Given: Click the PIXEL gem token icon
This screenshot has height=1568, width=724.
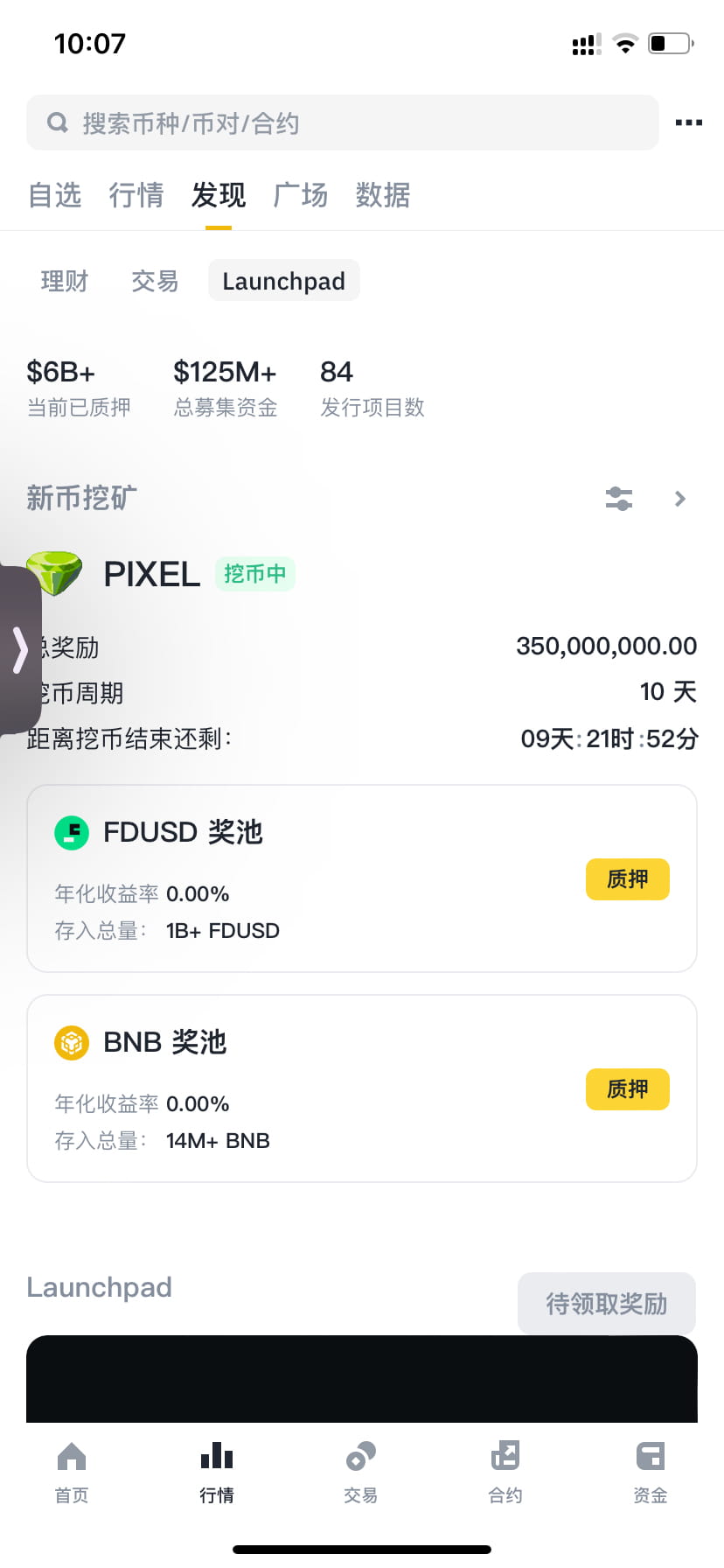Looking at the screenshot, I should 54,573.
